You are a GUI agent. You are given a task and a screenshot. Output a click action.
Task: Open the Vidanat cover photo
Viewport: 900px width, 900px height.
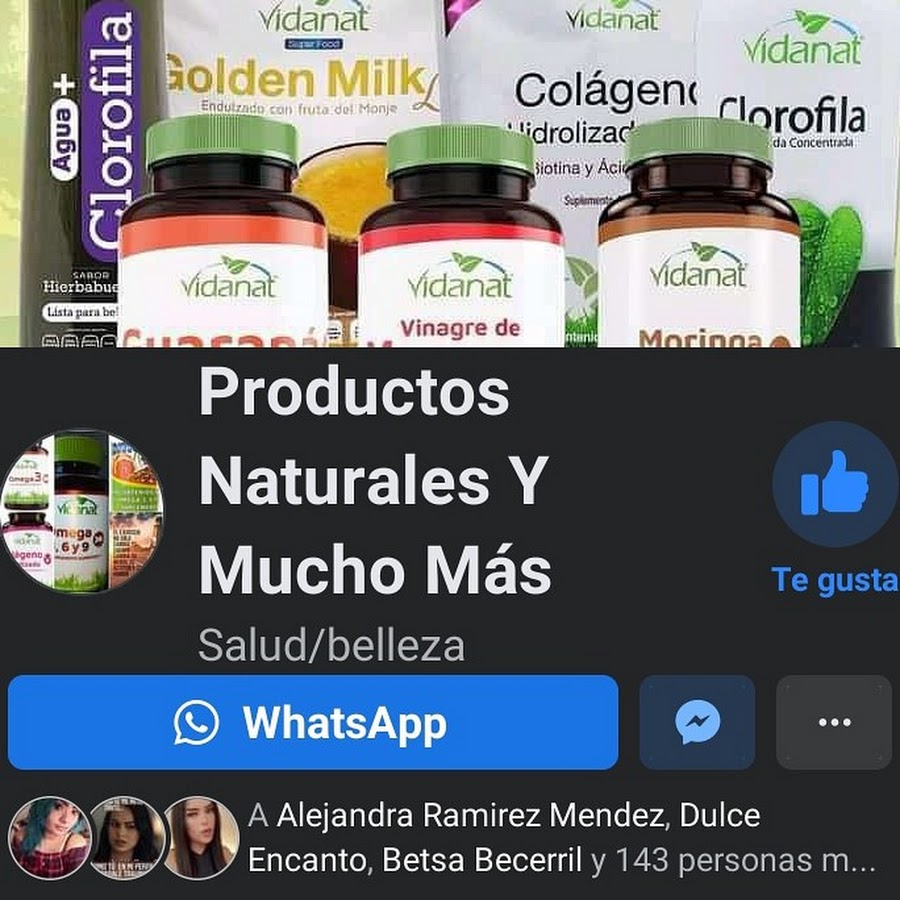pyautogui.click(x=450, y=172)
